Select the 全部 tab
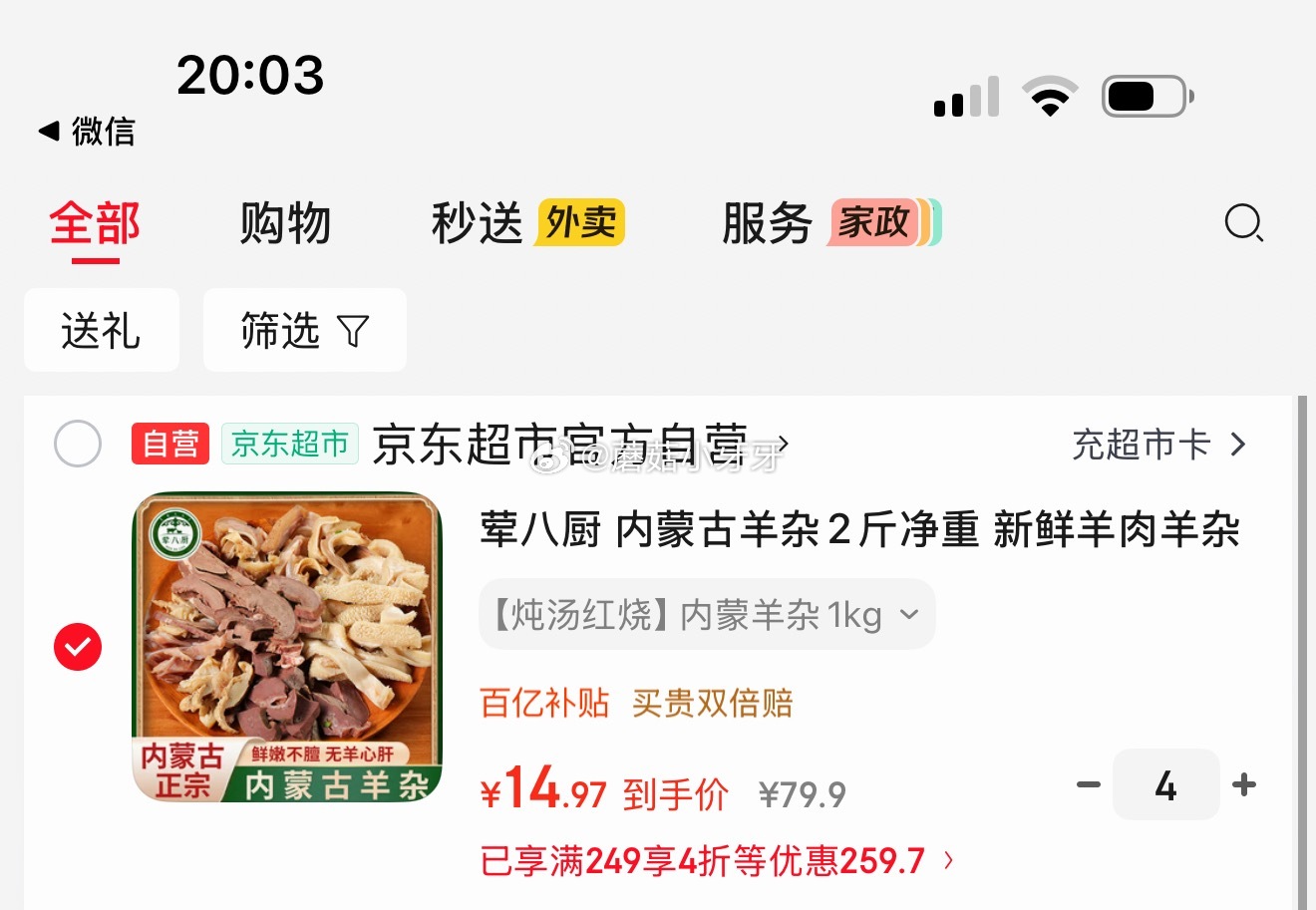The height and width of the screenshot is (910, 1316). click(x=96, y=223)
